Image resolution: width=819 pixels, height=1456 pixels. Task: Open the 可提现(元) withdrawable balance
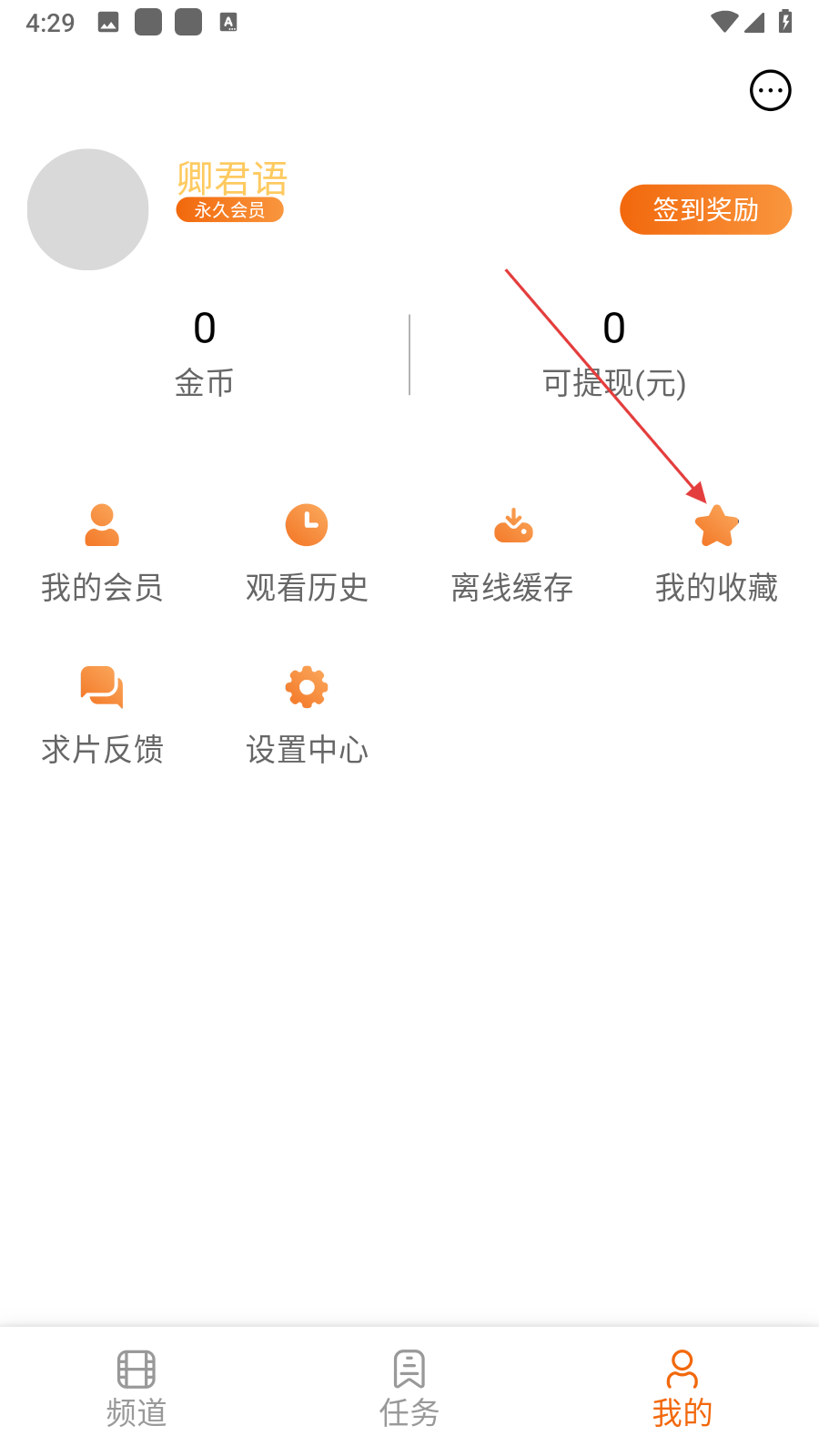click(x=614, y=353)
